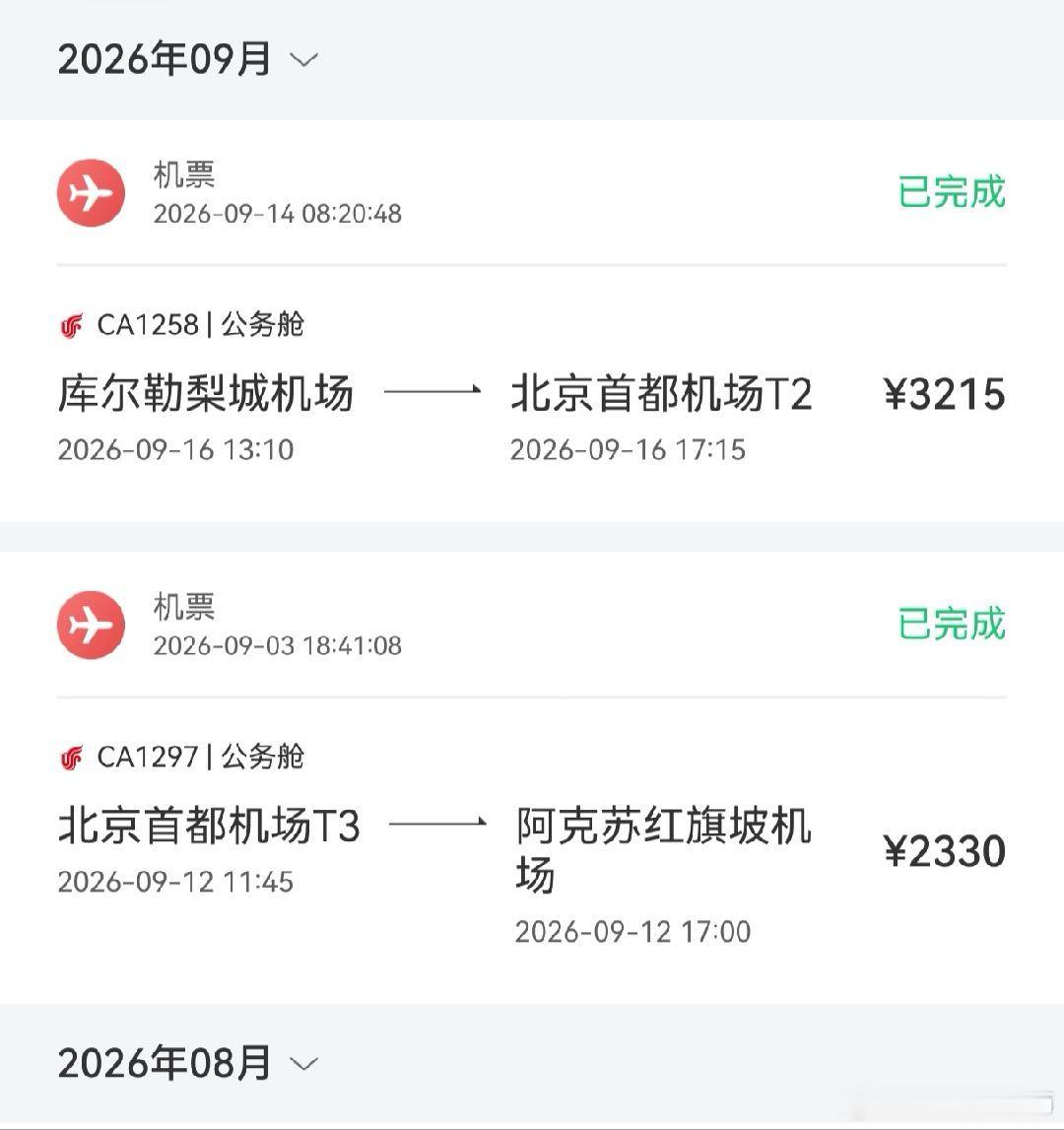The width and height of the screenshot is (1064, 1130).
Task: Open the CA1258 库尔勒梨城机场 flight order
Action: (532, 321)
